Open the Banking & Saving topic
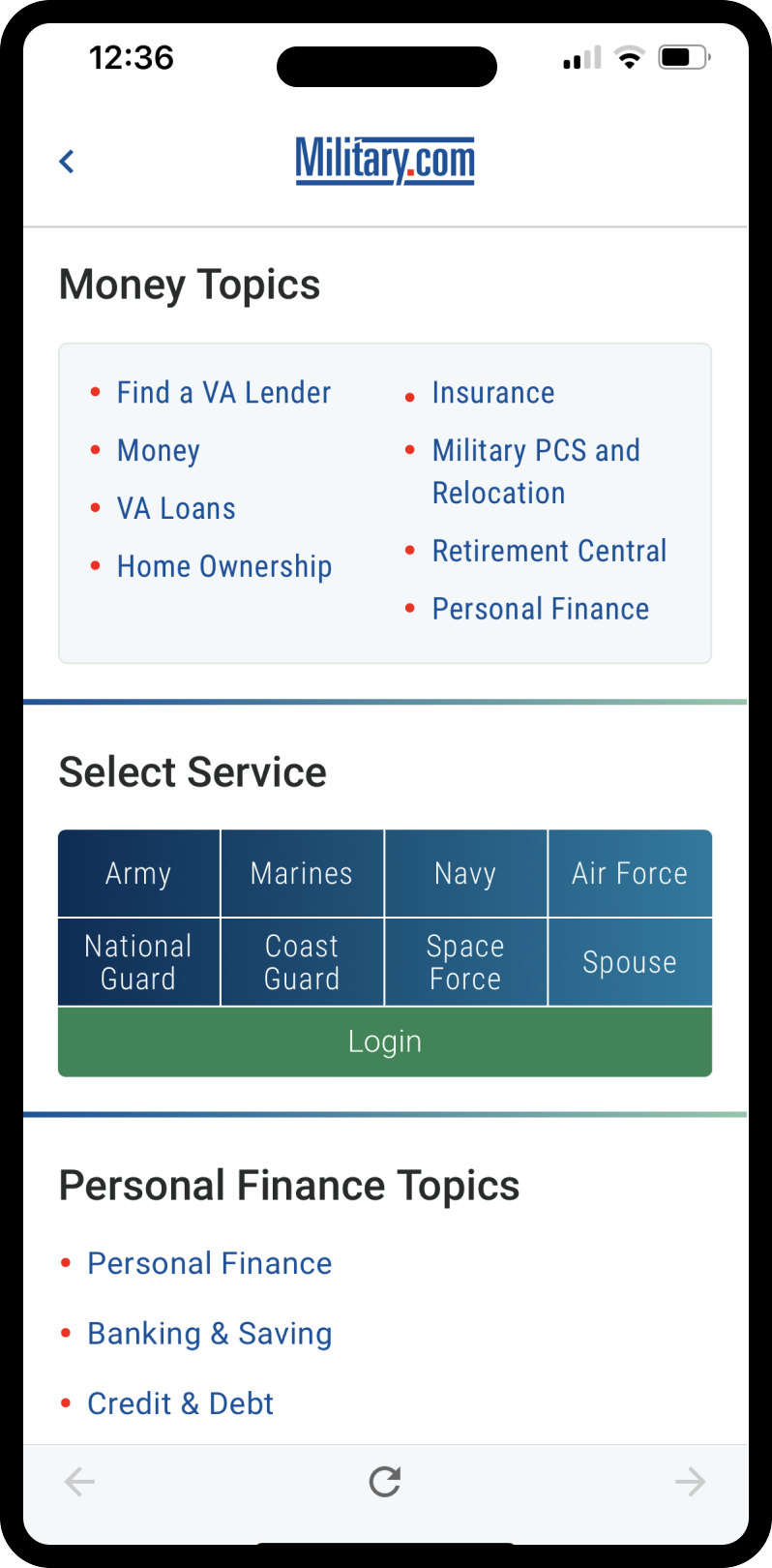772x1568 pixels. point(209,1334)
